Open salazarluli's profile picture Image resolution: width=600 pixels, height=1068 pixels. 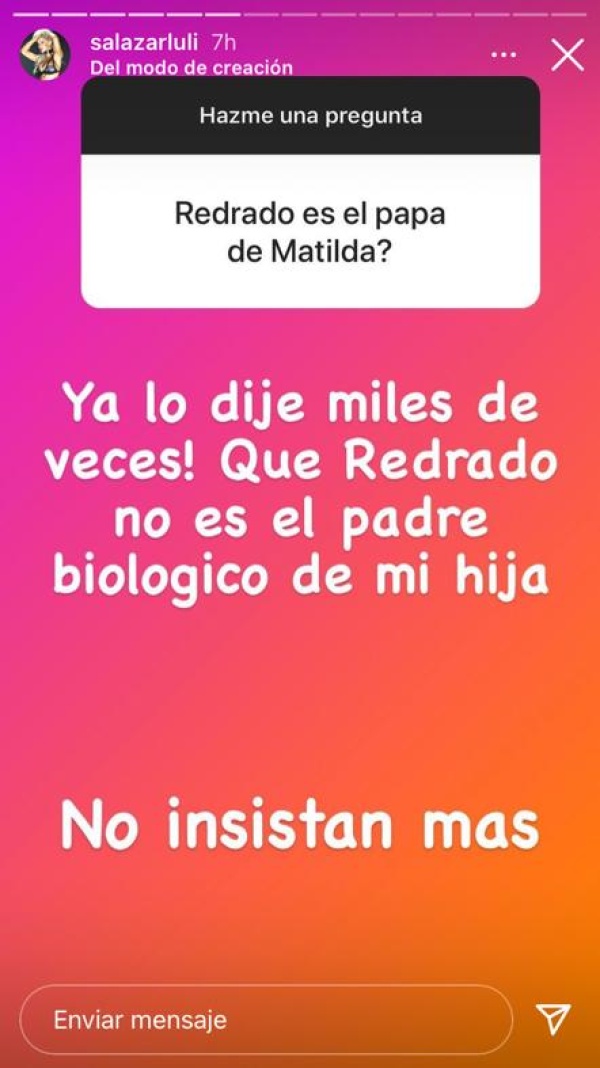tap(44, 54)
